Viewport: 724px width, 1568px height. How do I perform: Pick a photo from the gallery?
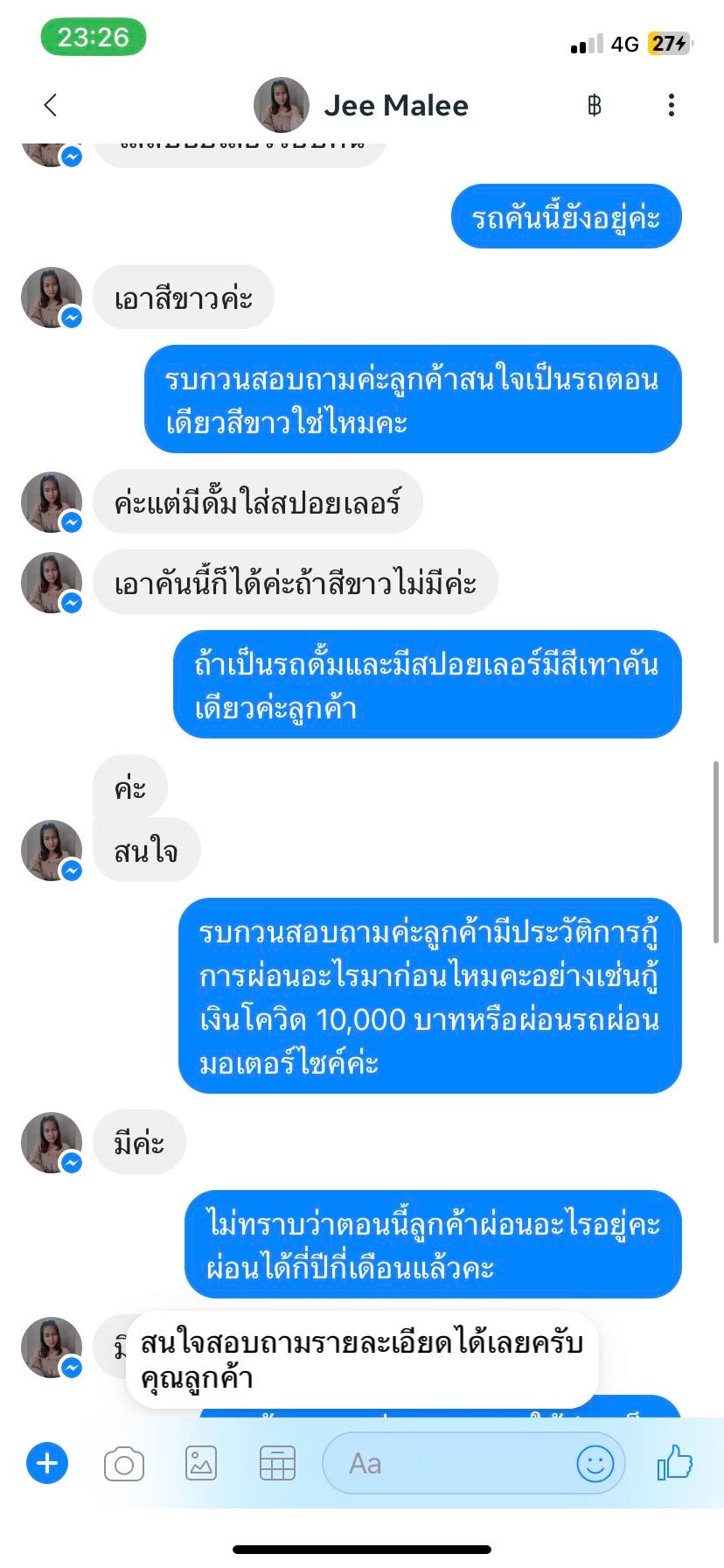[201, 1464]
